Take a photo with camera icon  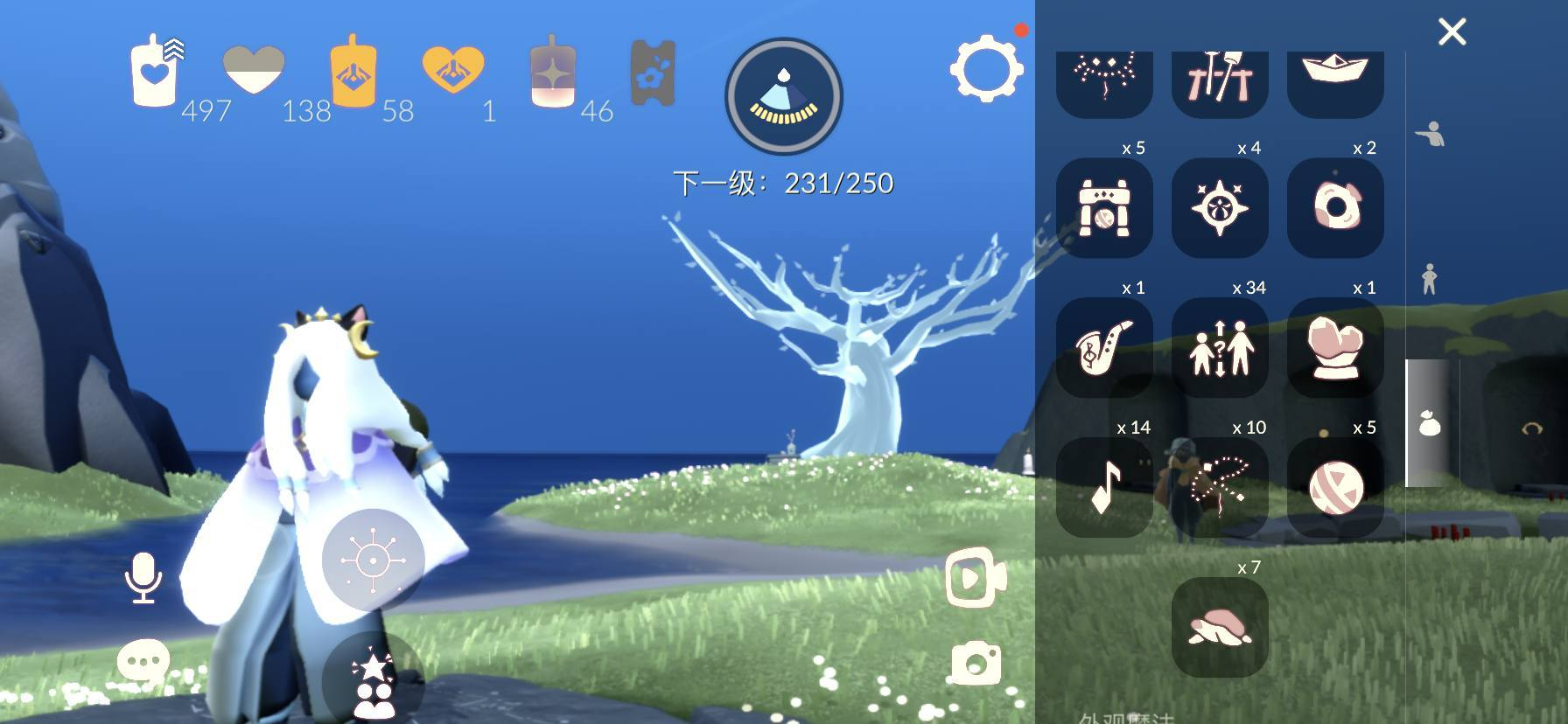[976, 662]
